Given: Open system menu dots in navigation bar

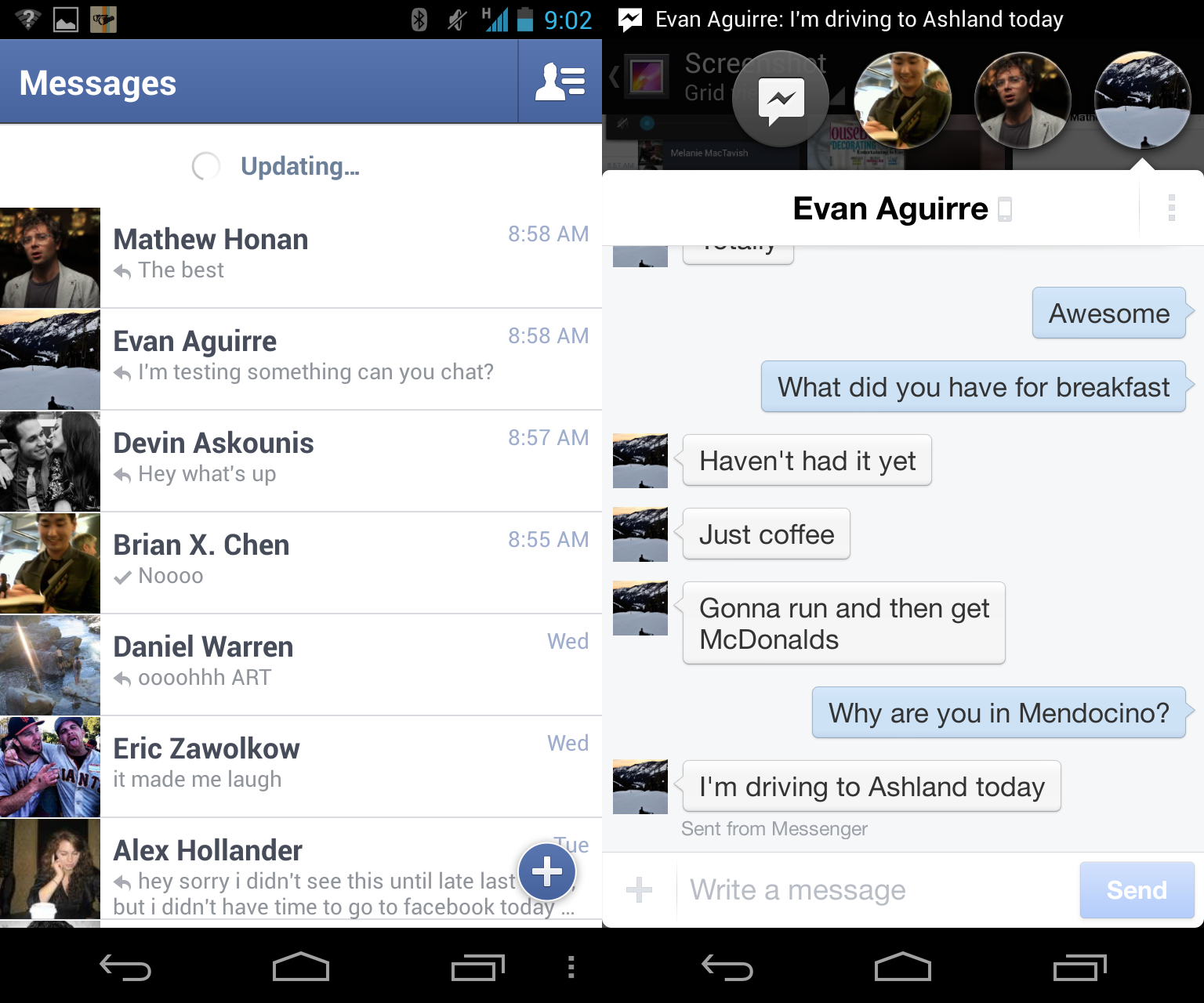Looking at the screenshot, I should click(571, 967).
